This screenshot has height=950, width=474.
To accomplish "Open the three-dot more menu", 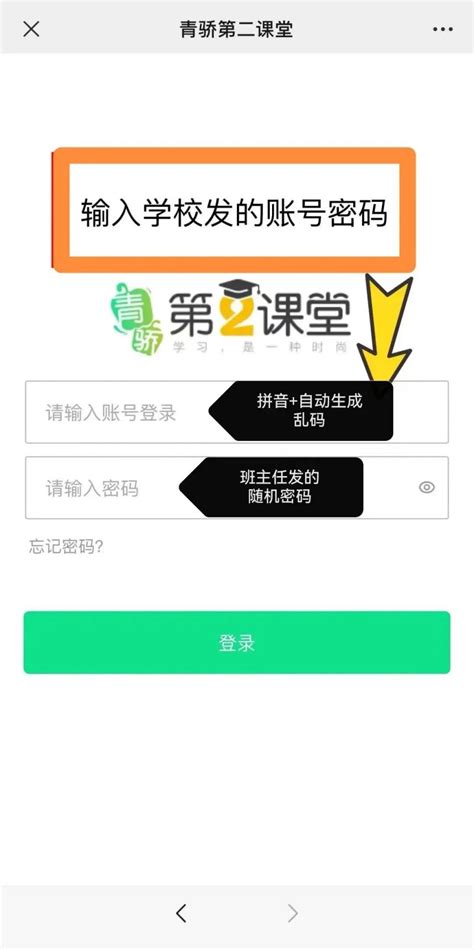I will [x=442, y=29].
